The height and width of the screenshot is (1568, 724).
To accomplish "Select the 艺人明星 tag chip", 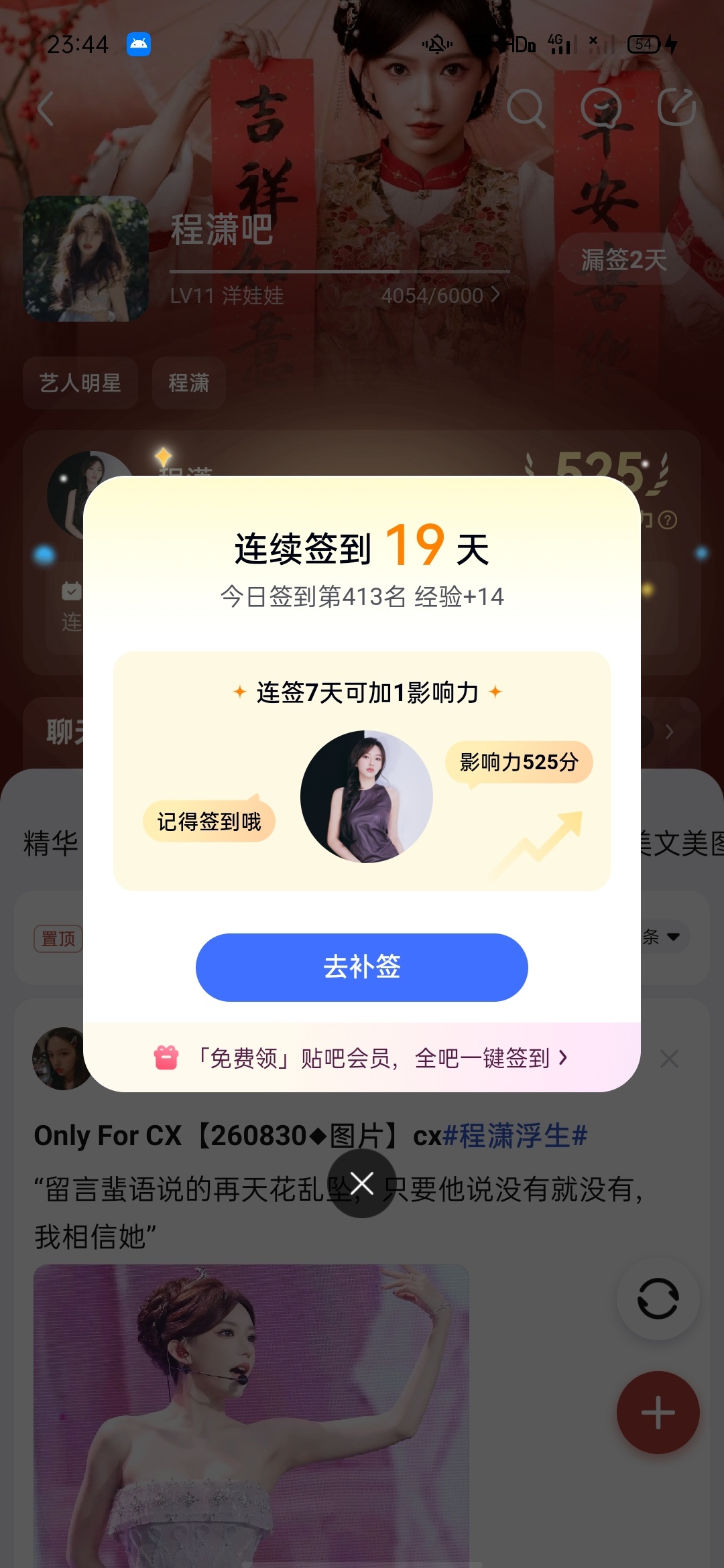I will tap(80, 383).
